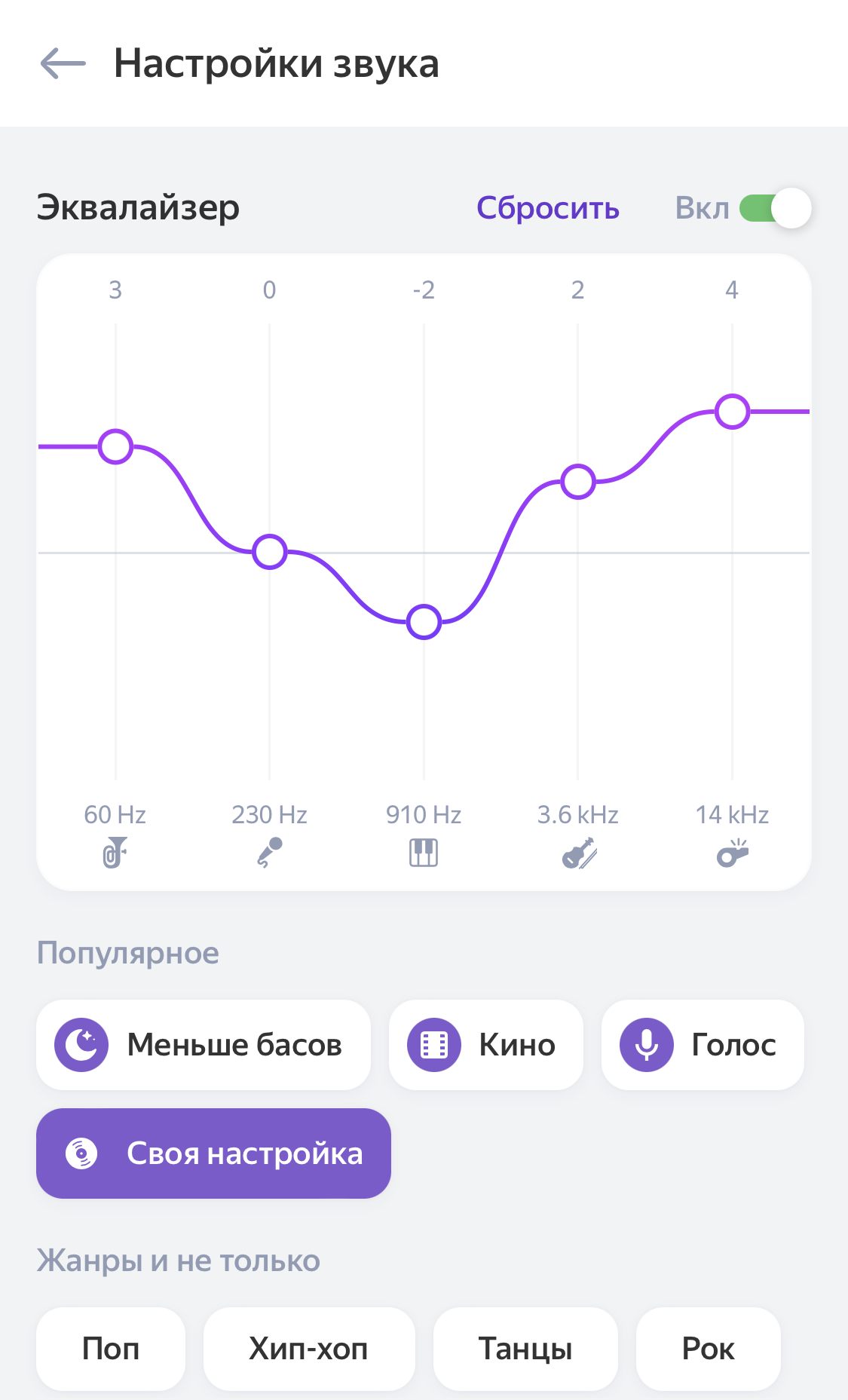Tap the 3.6 kHz band handle
848x1400 pixels.
pos(578,482)
